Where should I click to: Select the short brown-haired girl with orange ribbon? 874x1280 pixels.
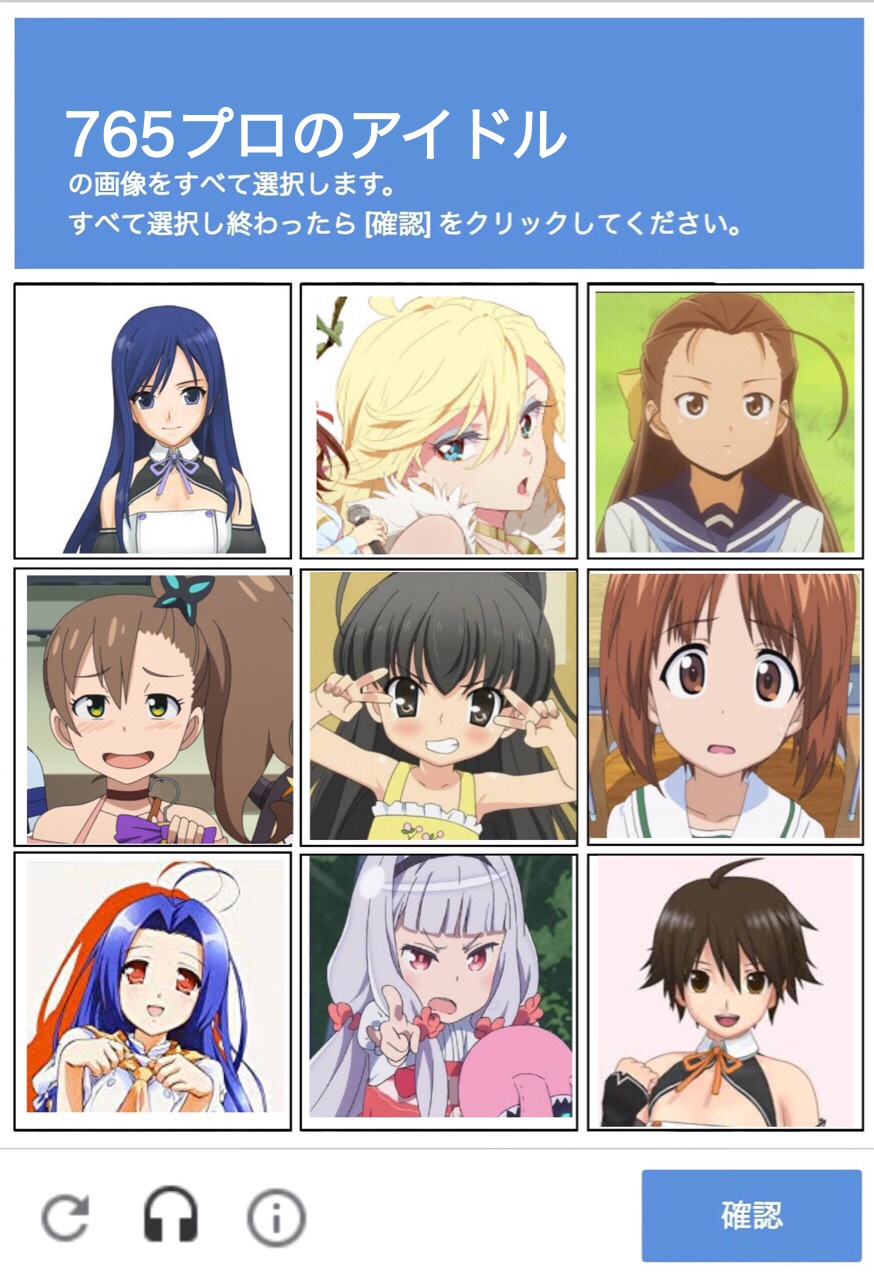725,991
